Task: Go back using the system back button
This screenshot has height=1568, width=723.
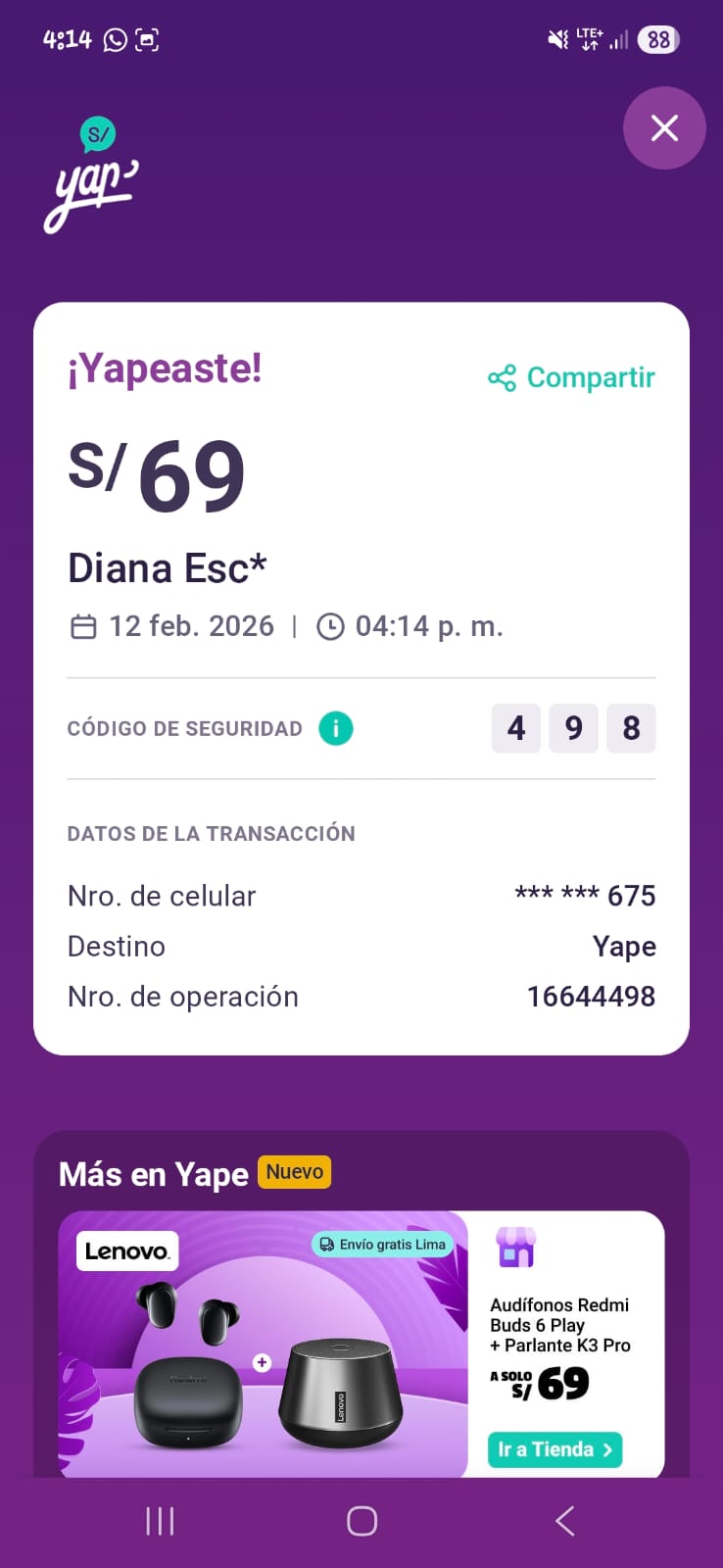Action: [x=564, y=1521]
